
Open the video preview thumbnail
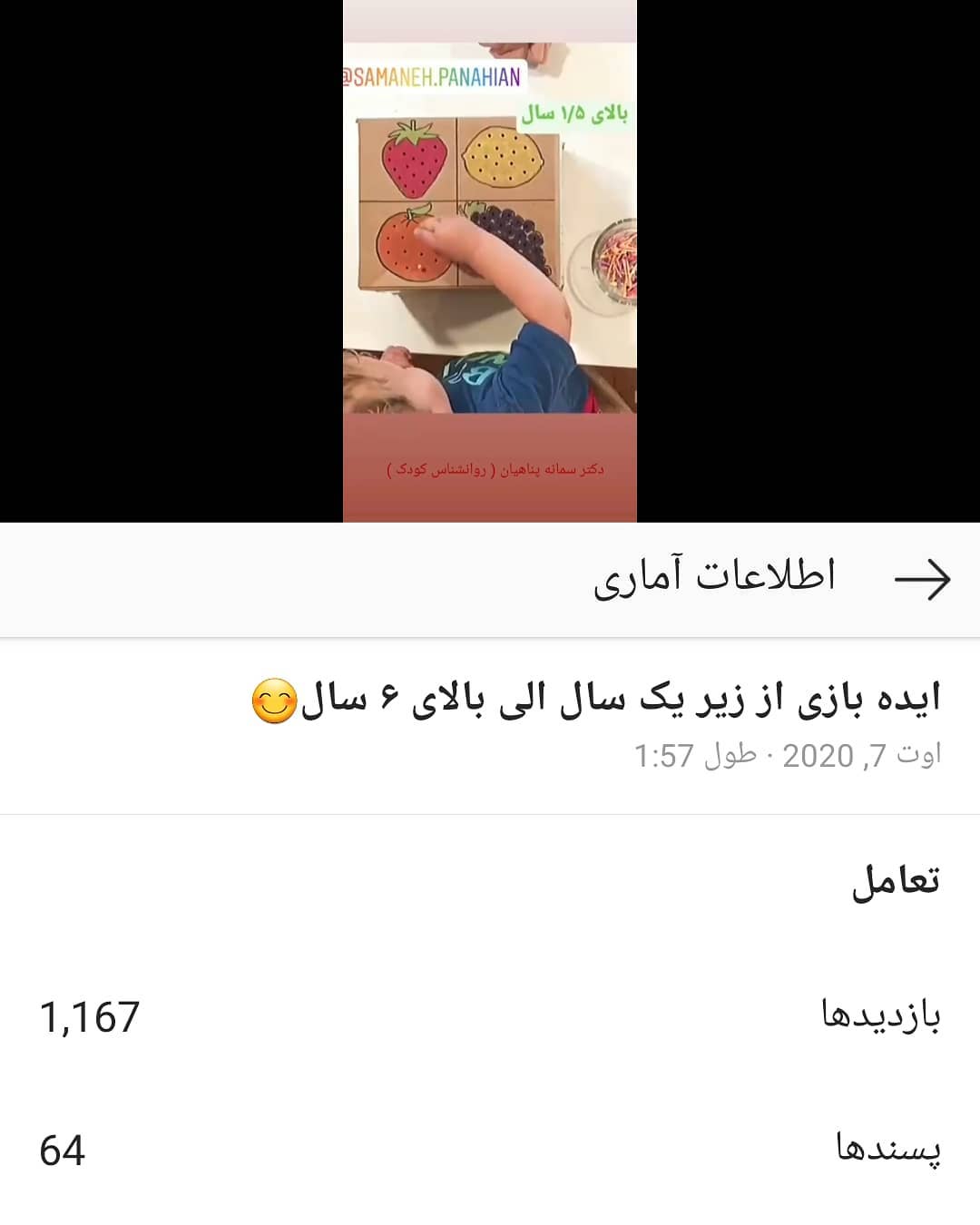coord(490,261)
